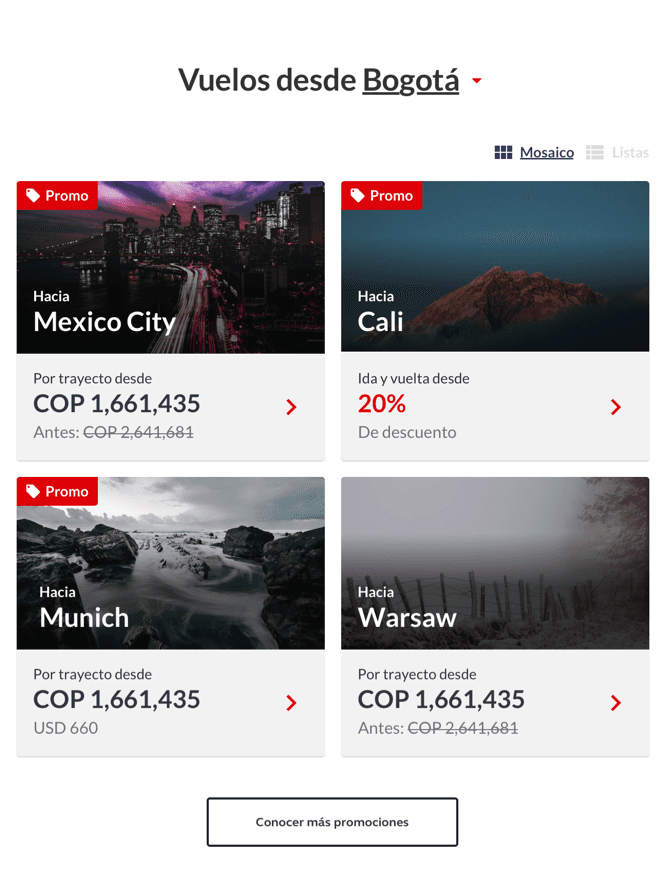Tap Conocer más promociones button
The width and height of the screenshot is (666, 880).
pos(332,822)
